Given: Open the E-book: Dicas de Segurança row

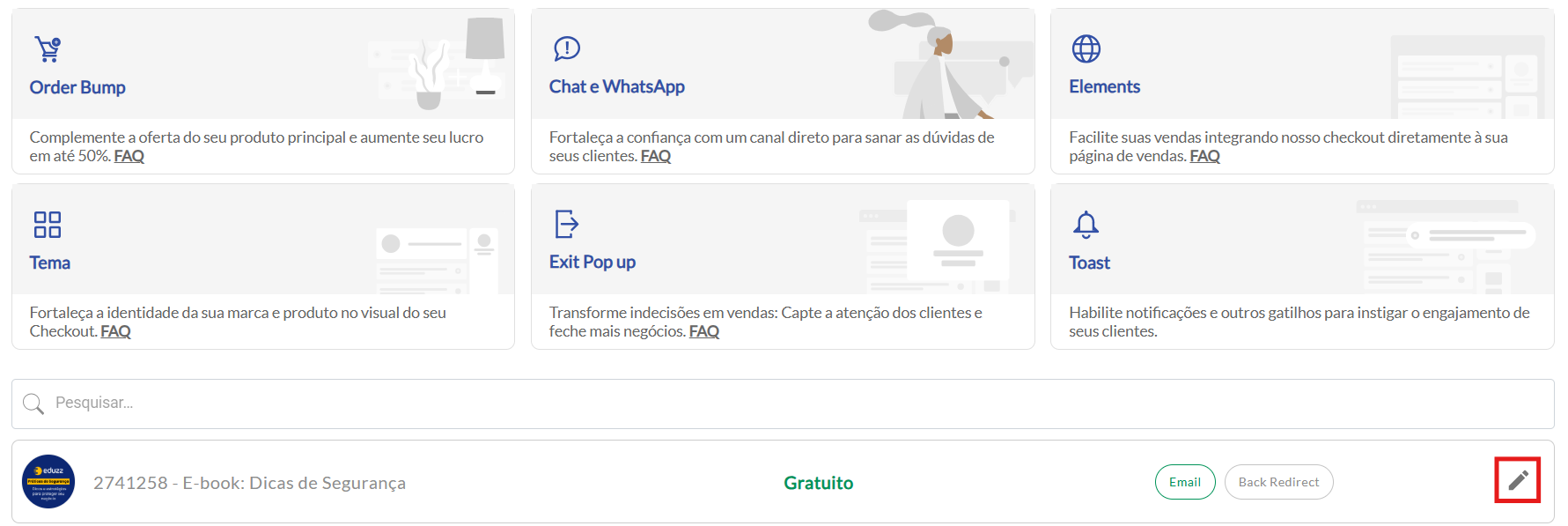Looking at the screenshot, I should [x=249, y=483].
